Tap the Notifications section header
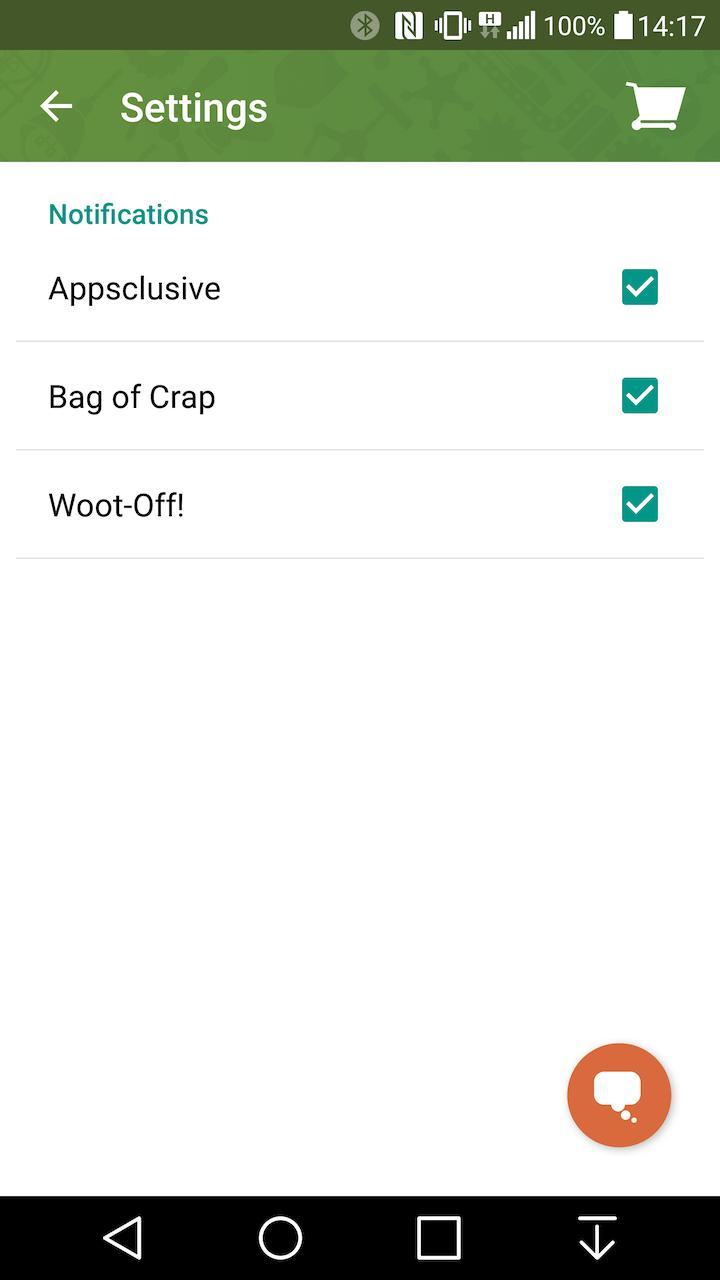Screen dimensions: 720x1280 [128, 214]
